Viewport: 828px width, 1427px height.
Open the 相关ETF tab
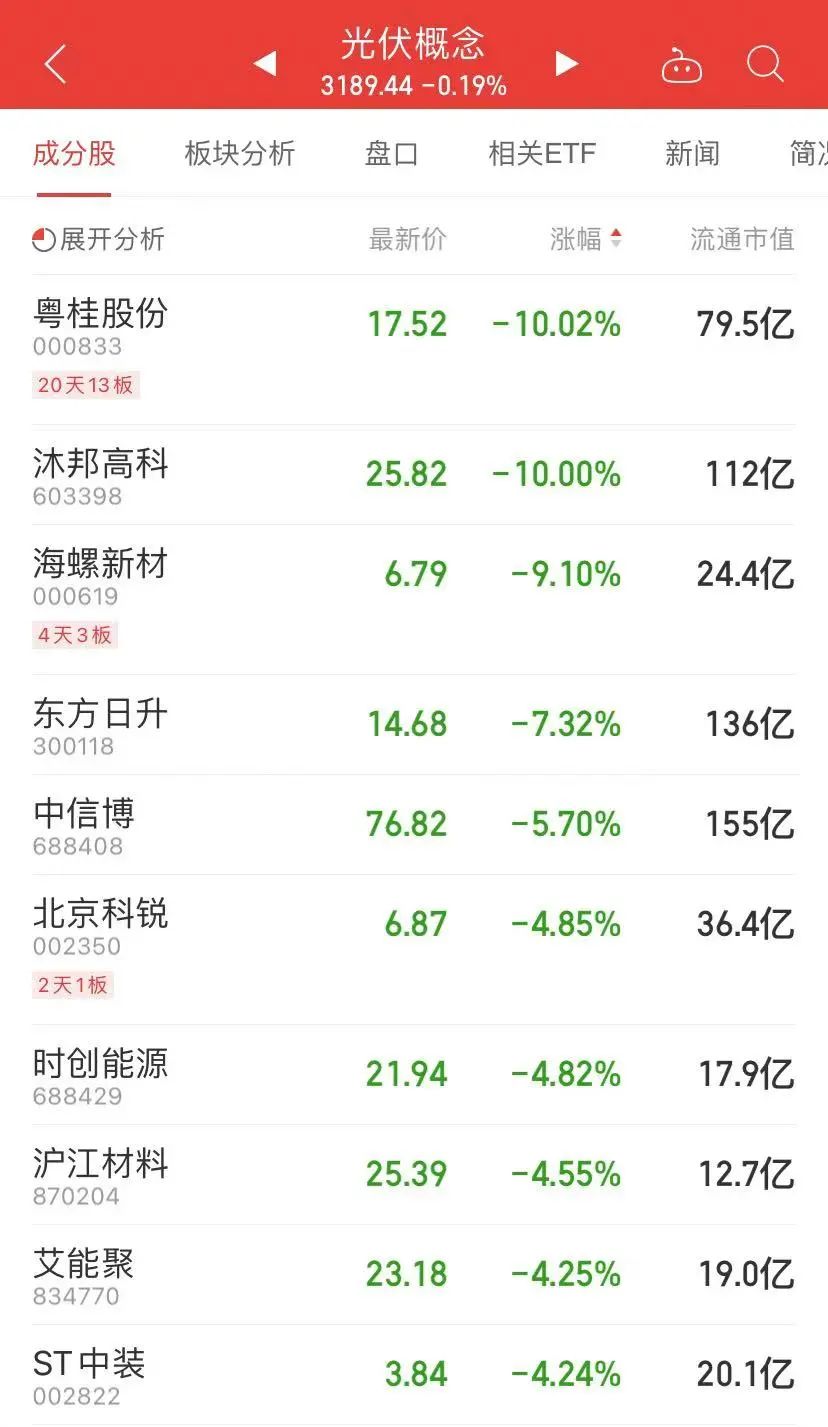pos(542,154)
